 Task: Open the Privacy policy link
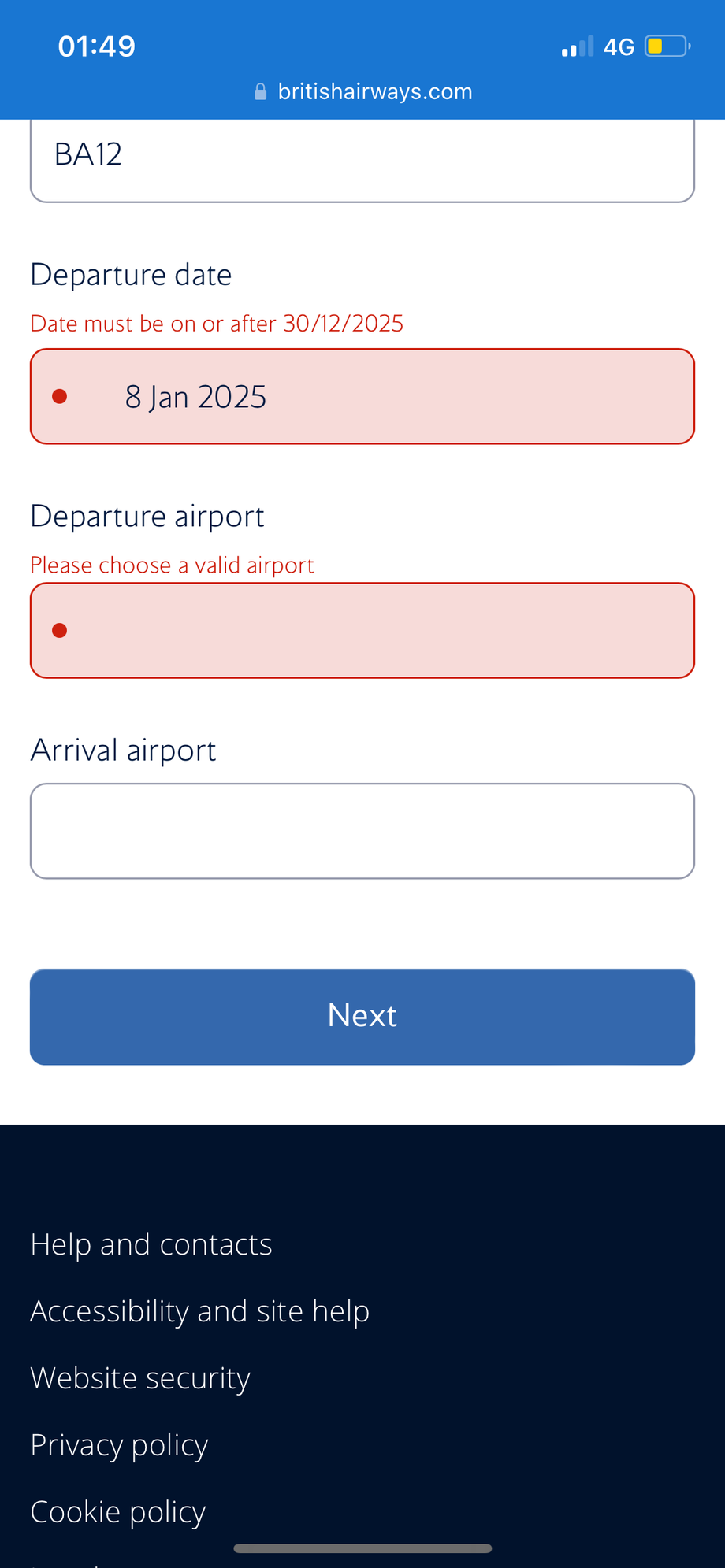(119, 1445)
